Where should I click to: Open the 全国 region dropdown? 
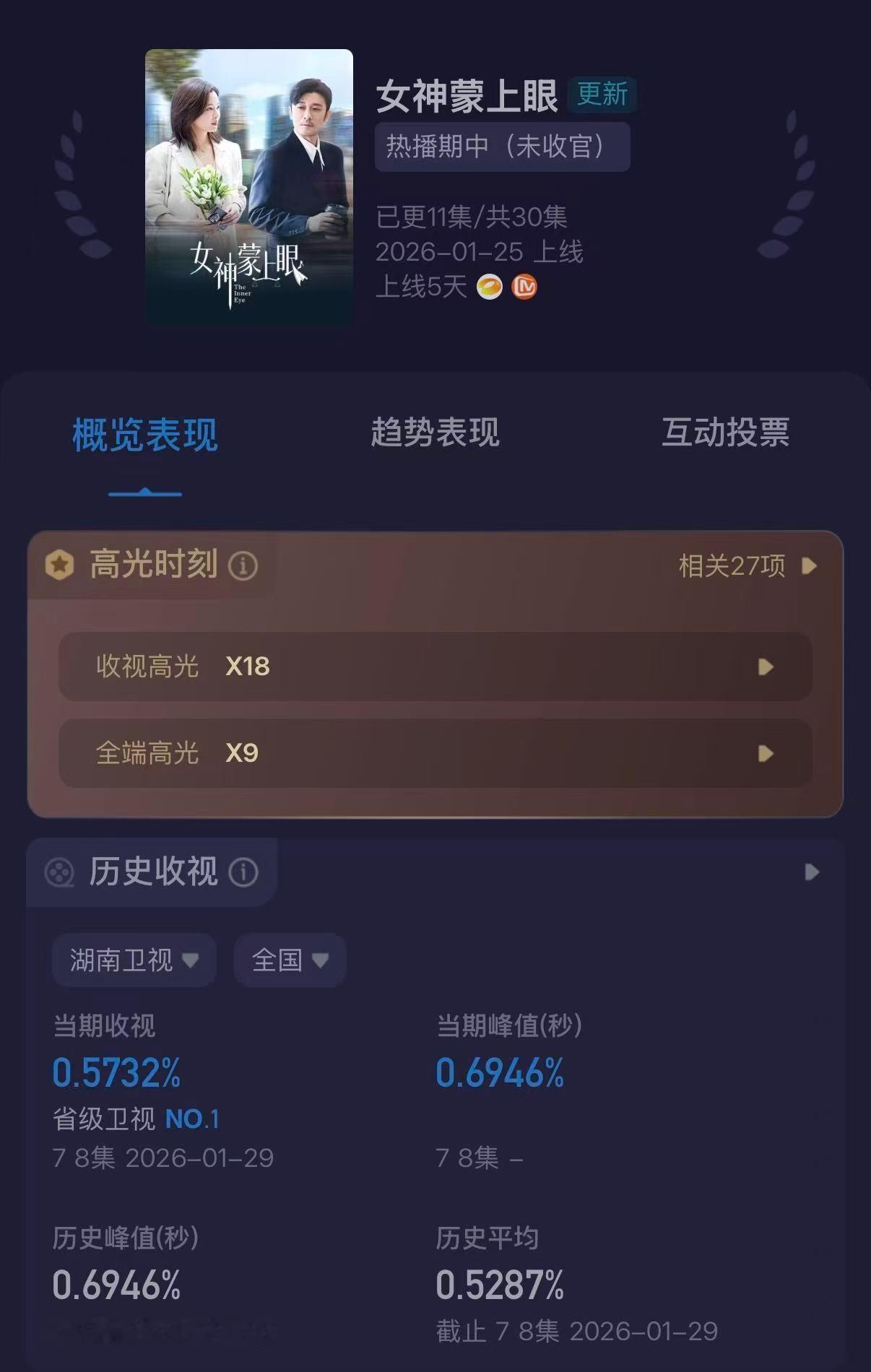(289, 960)
